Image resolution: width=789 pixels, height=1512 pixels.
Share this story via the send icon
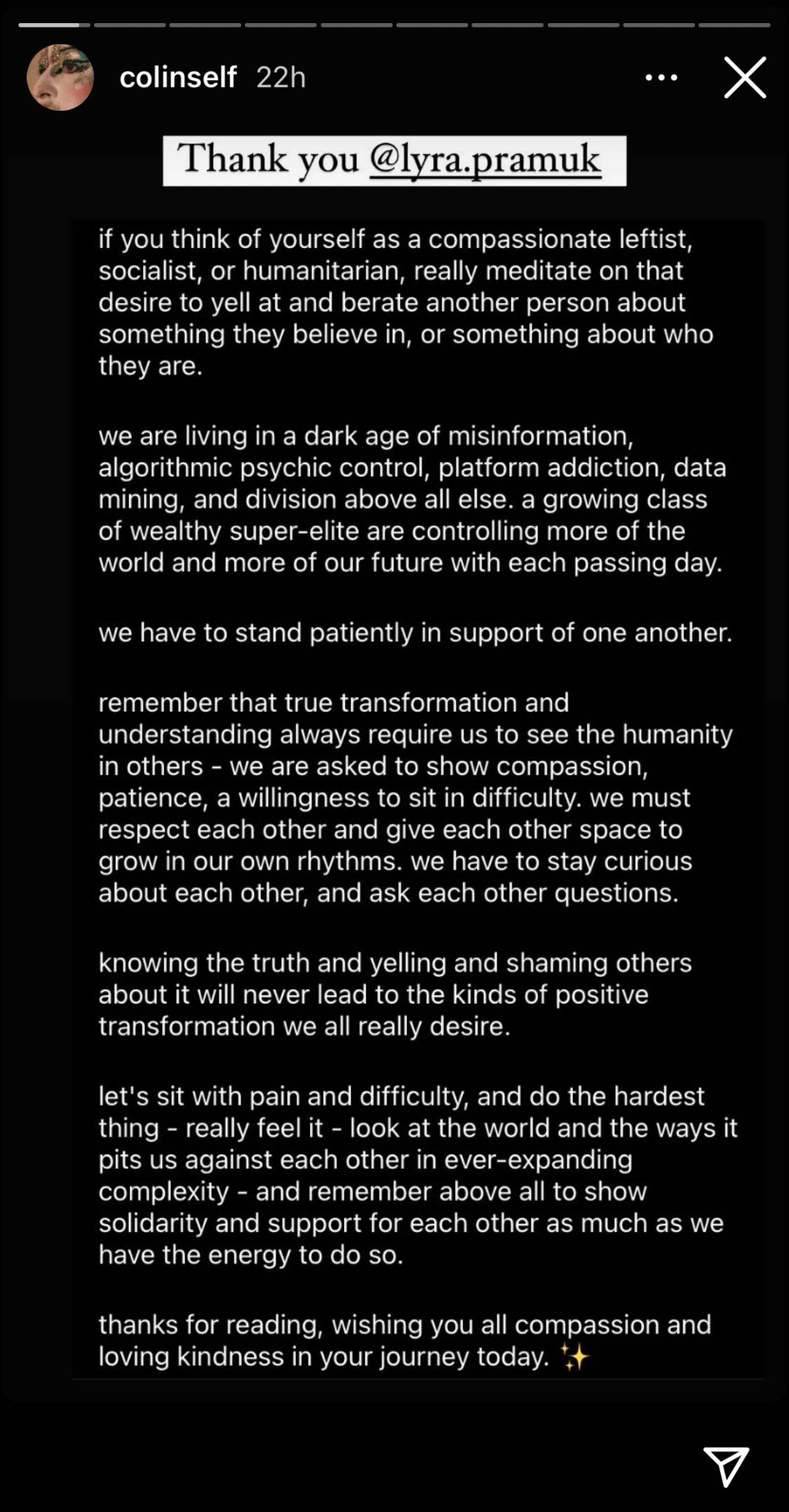pyautogui.click(x=726, y=1464)
